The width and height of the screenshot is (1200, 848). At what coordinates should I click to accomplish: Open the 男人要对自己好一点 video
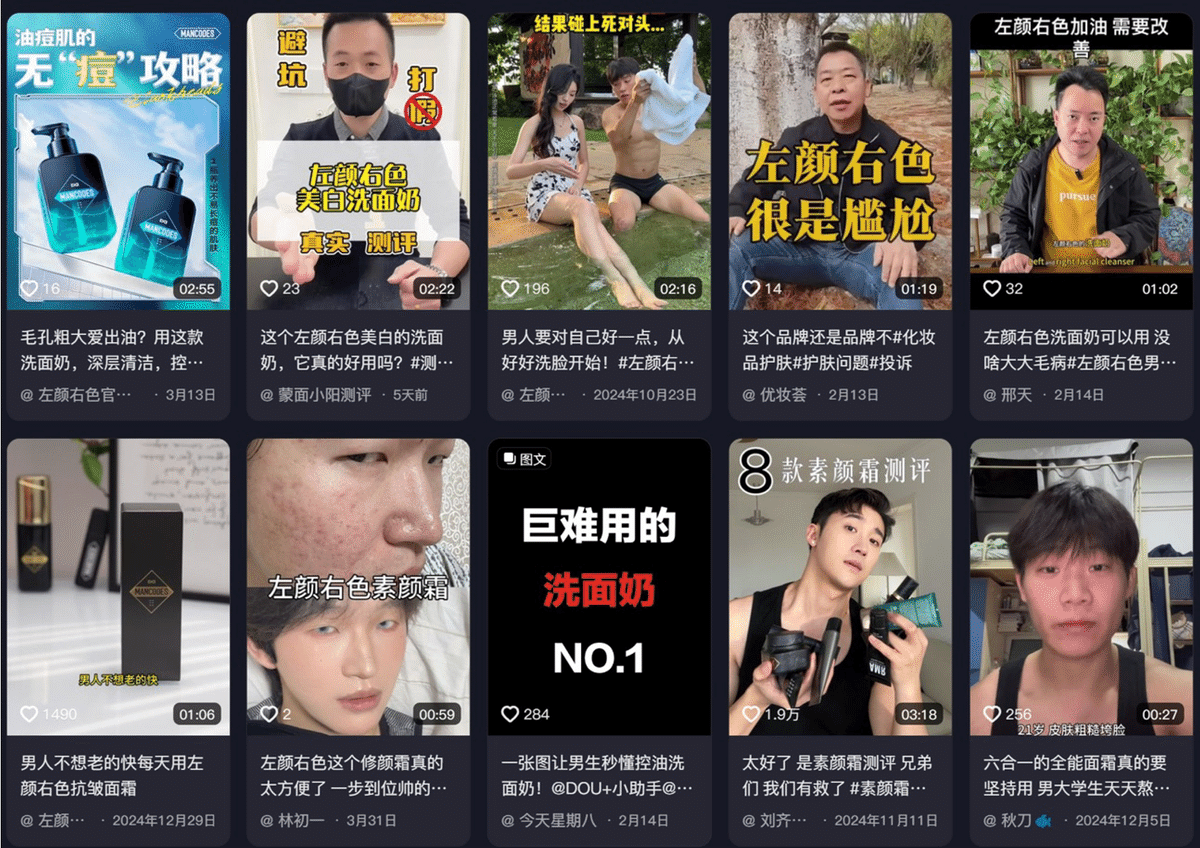click(599, 160)
